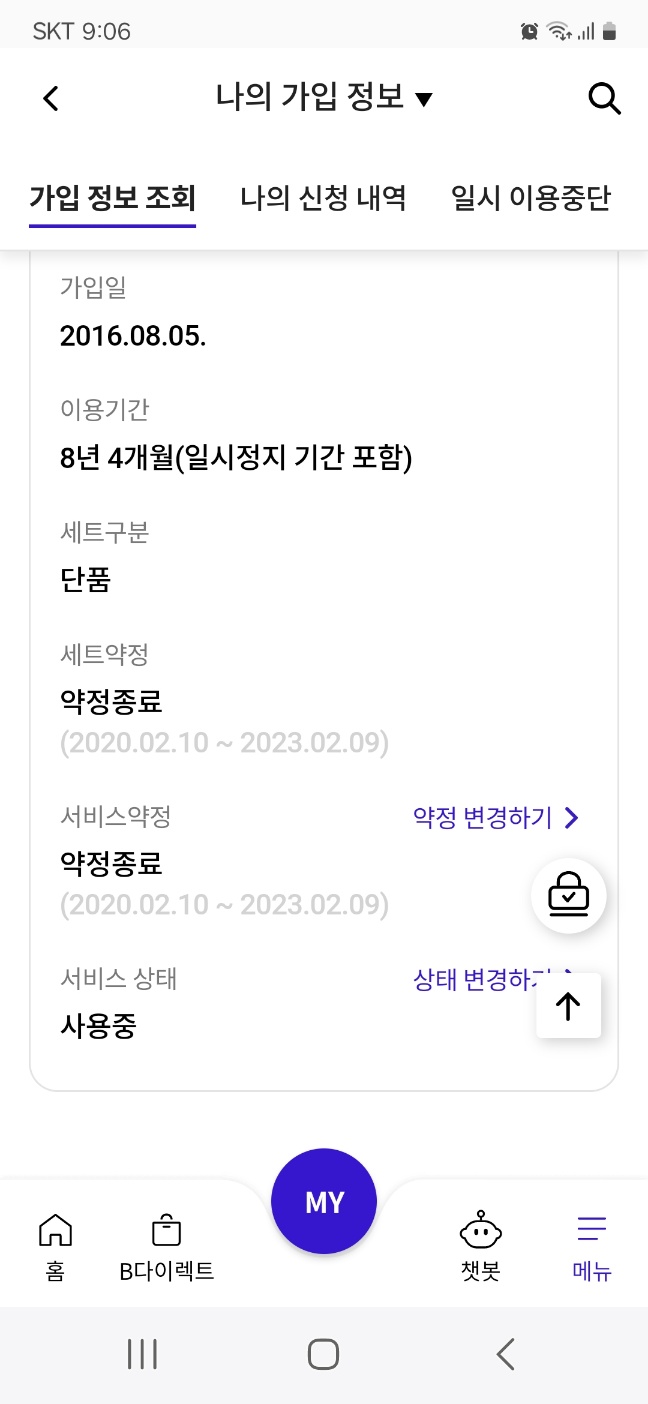Viewport: 648px width, 1404px height.
Task: Switch to the 나의 신청 내역 tab
Action: coord(323,197)
